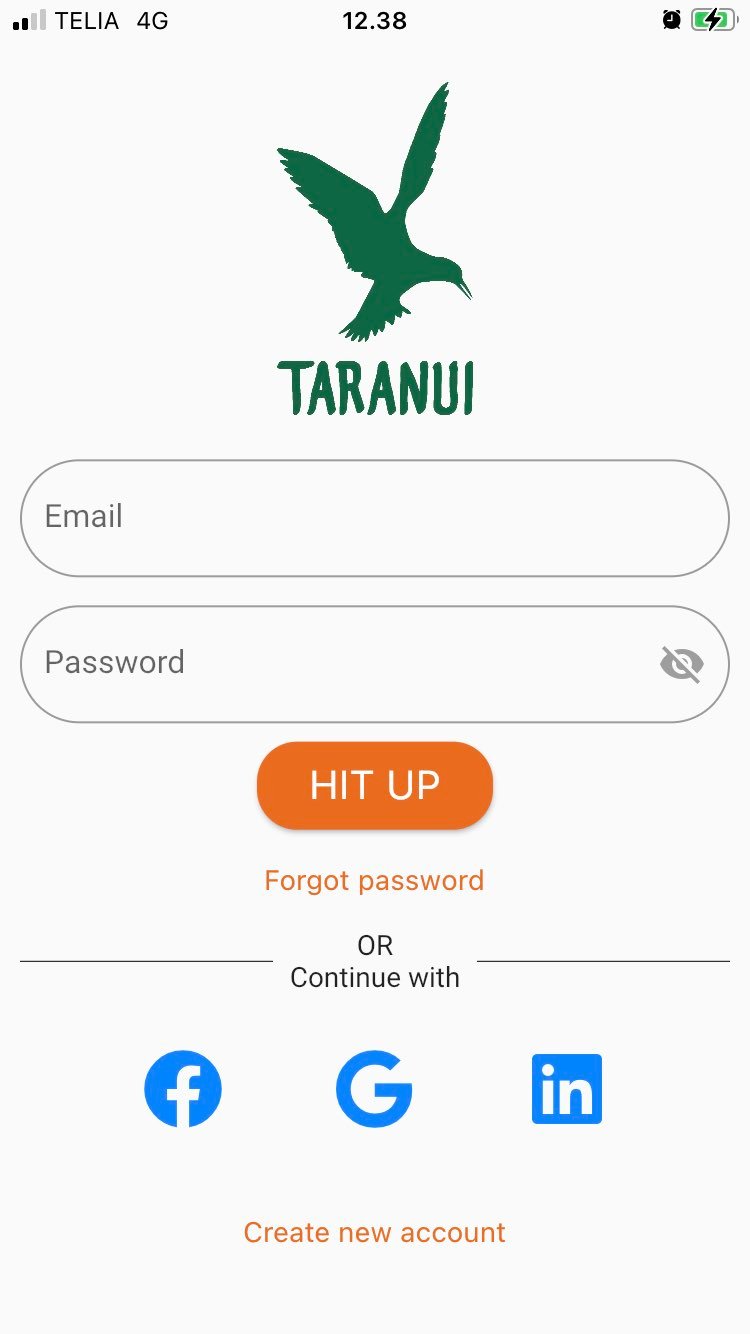Tap the Email field
This screenshot has width=750, height=1334.
375,518
